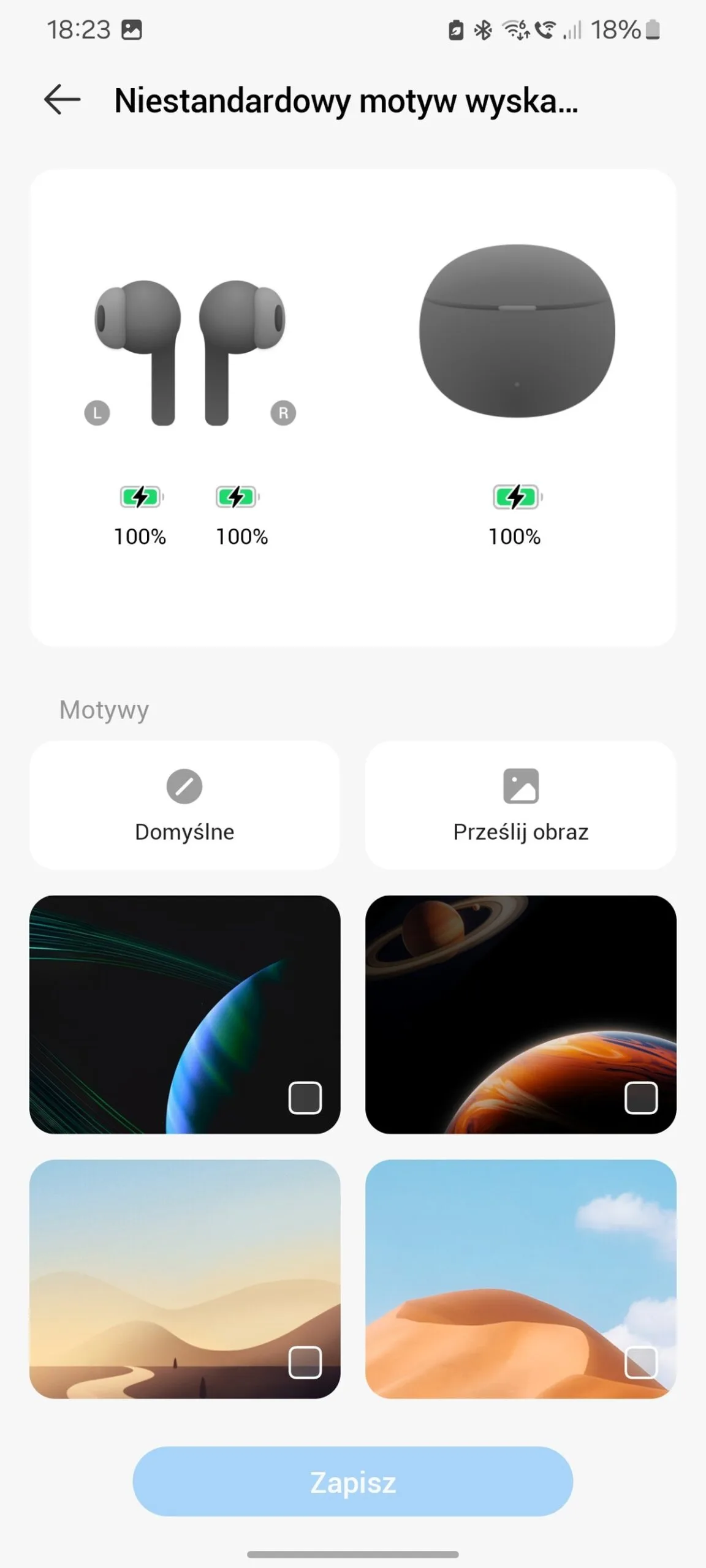Select the Domyślne default theme
Image resolution: width=706 pixels, height=1568 pixels.
pos(184,805)
